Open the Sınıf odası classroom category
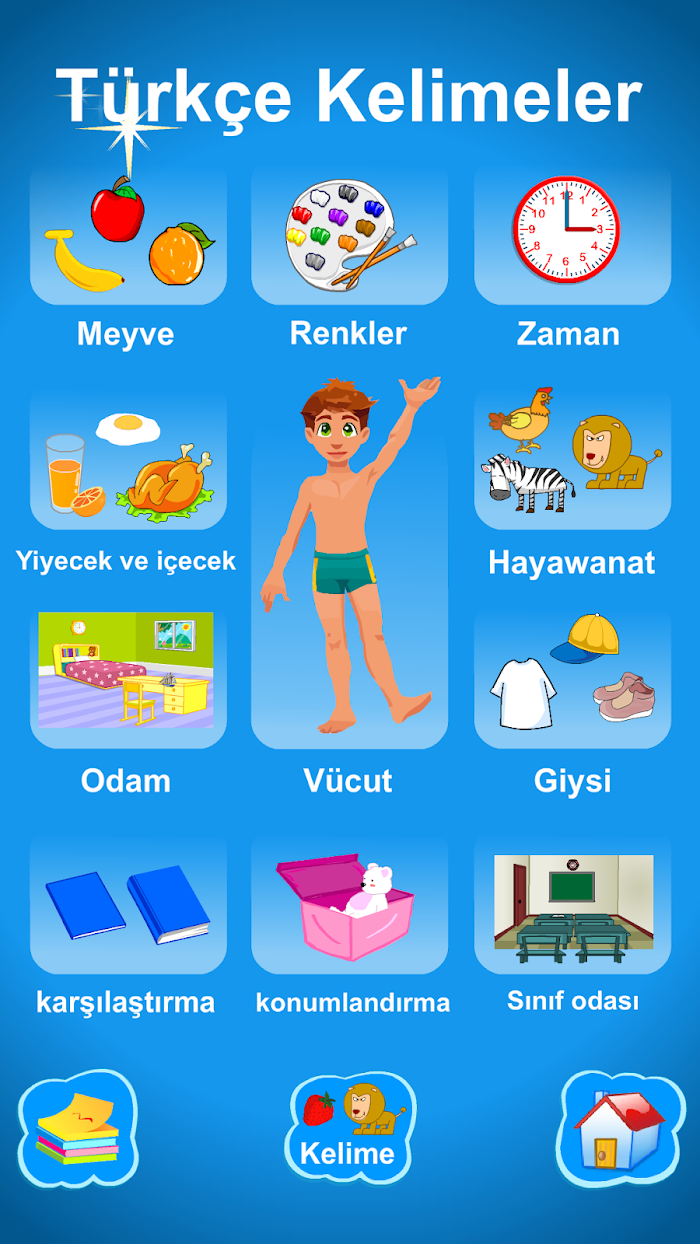 pyautogui.click(x=572, y=904)
